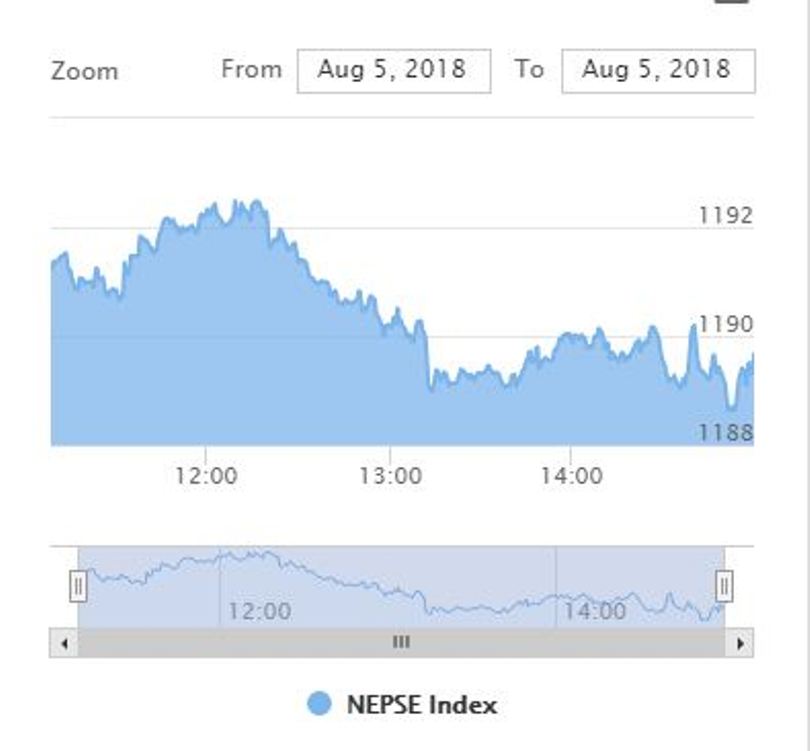
Task: Tap the navigator's right range handle
Action: 725,586
